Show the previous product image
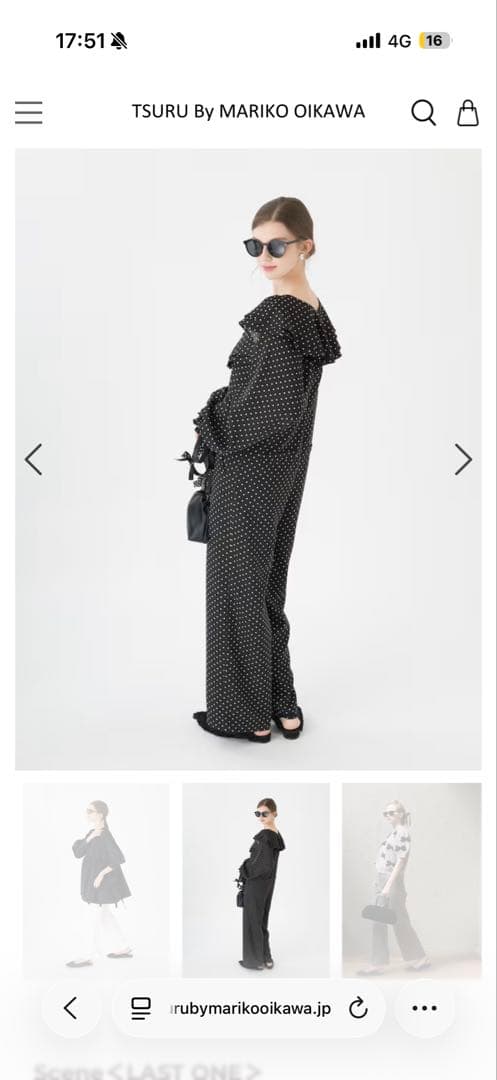Image resolution: width=497 pixels, height=1080 pixels. click(x=33, y=459)
